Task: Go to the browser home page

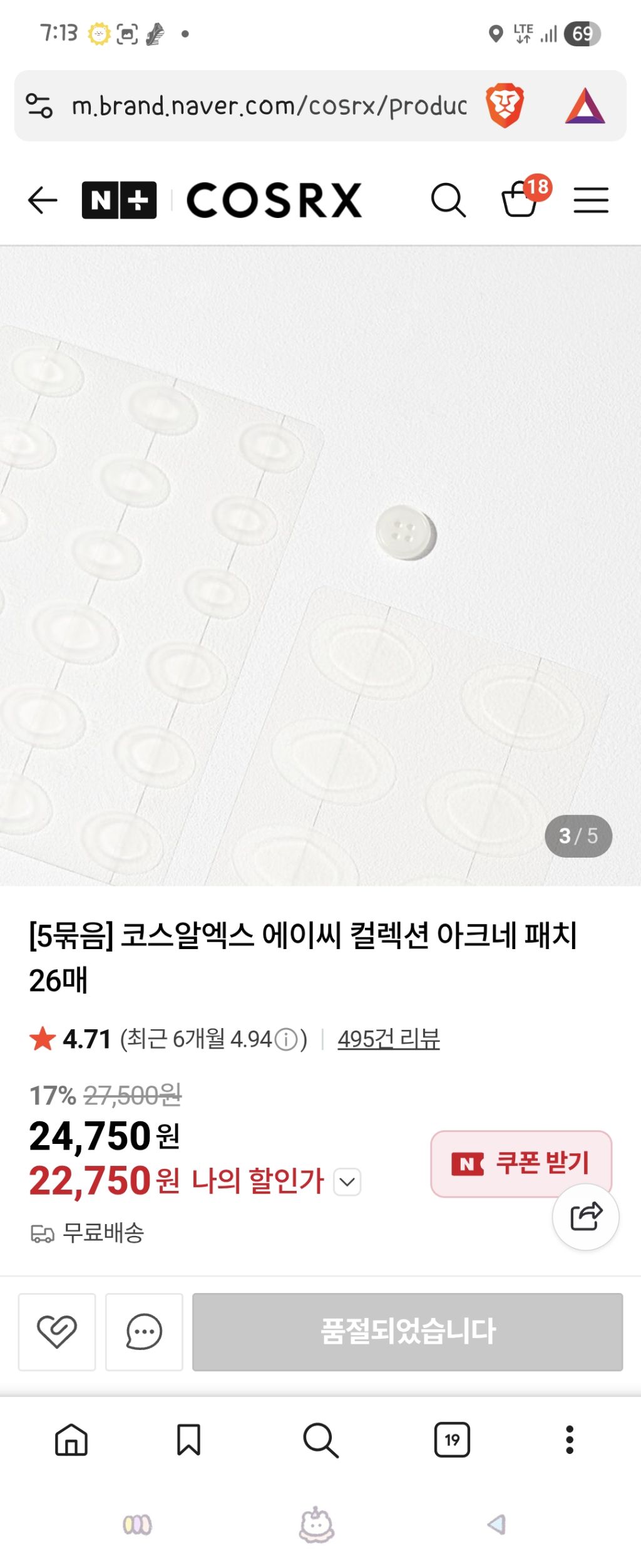Action: pos(71,1440)
